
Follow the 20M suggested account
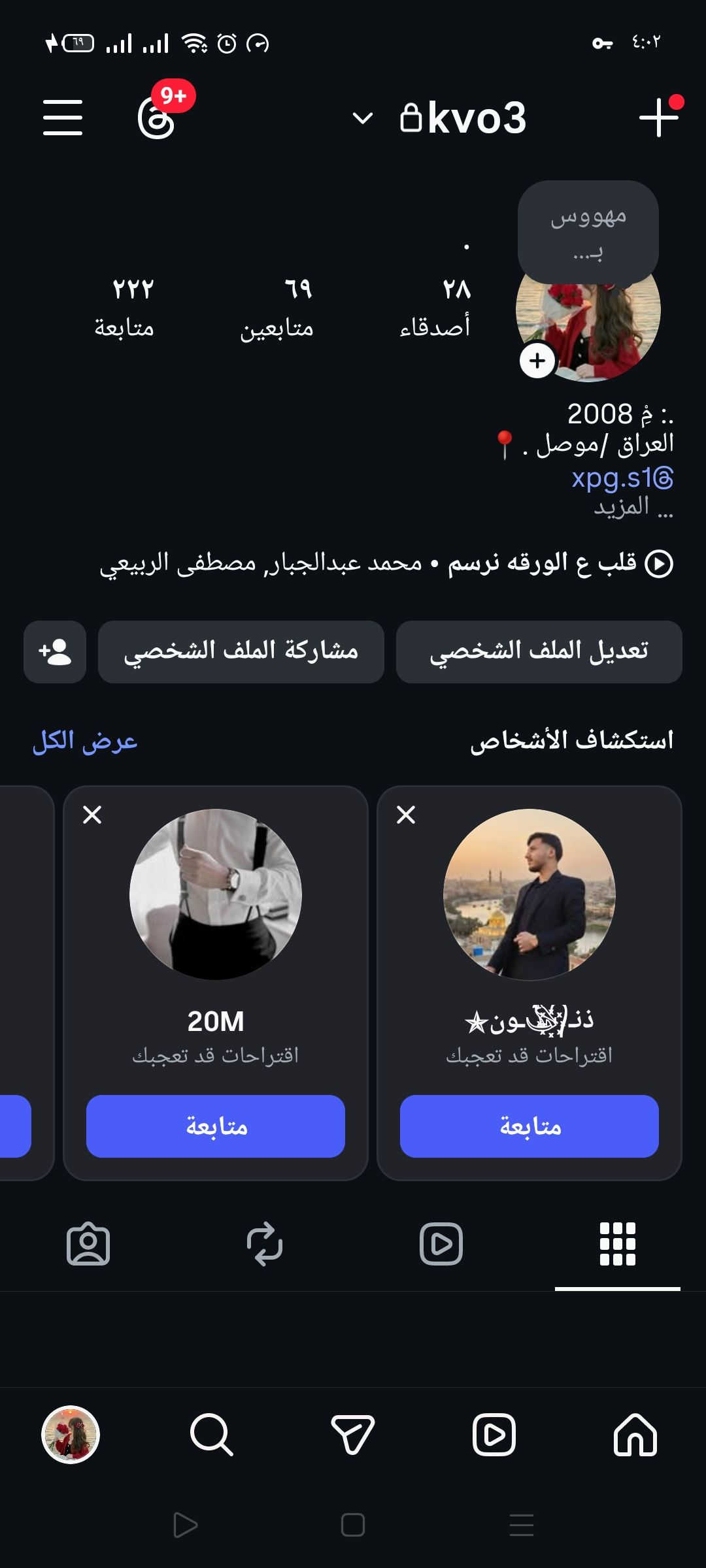(x=216, y=1126)
